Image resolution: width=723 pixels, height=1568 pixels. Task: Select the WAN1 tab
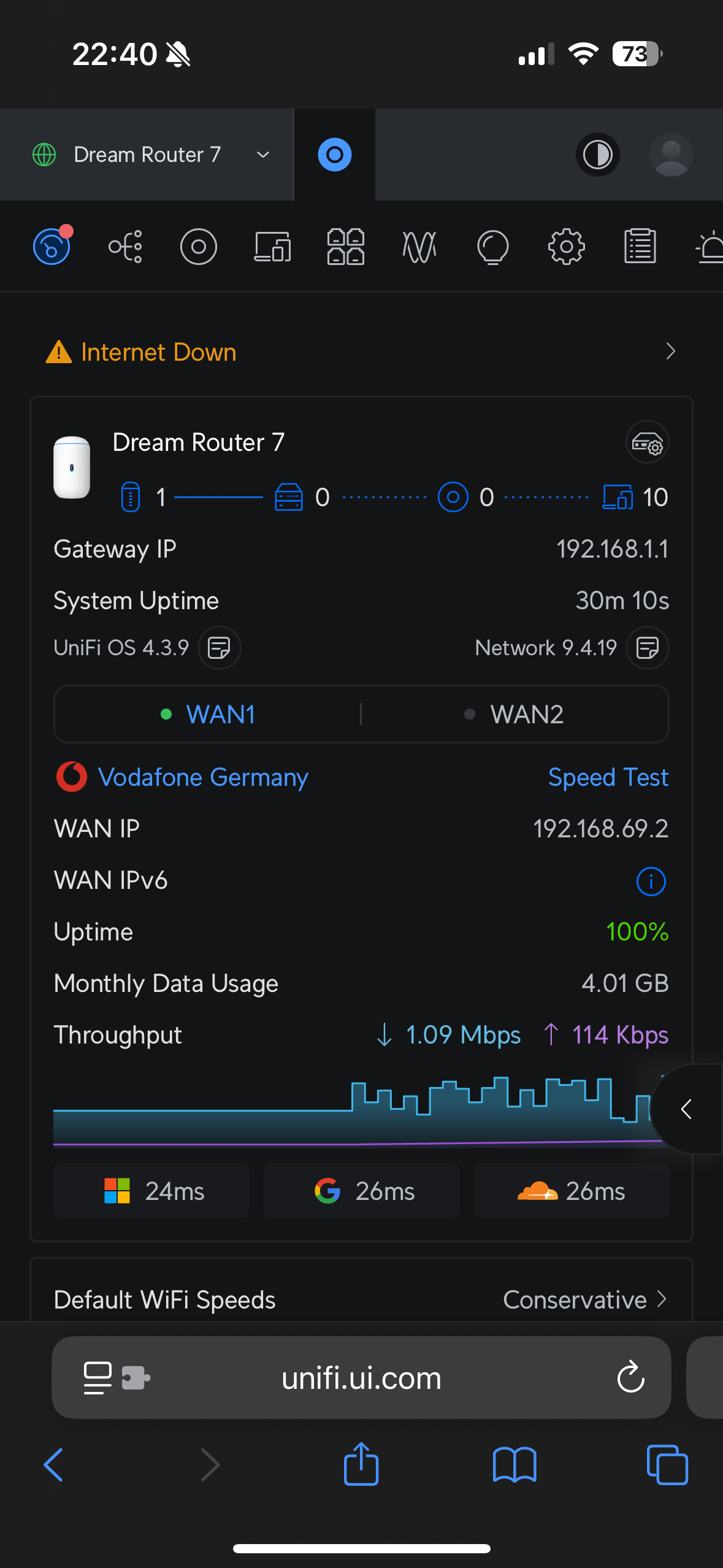click(208, 714)
